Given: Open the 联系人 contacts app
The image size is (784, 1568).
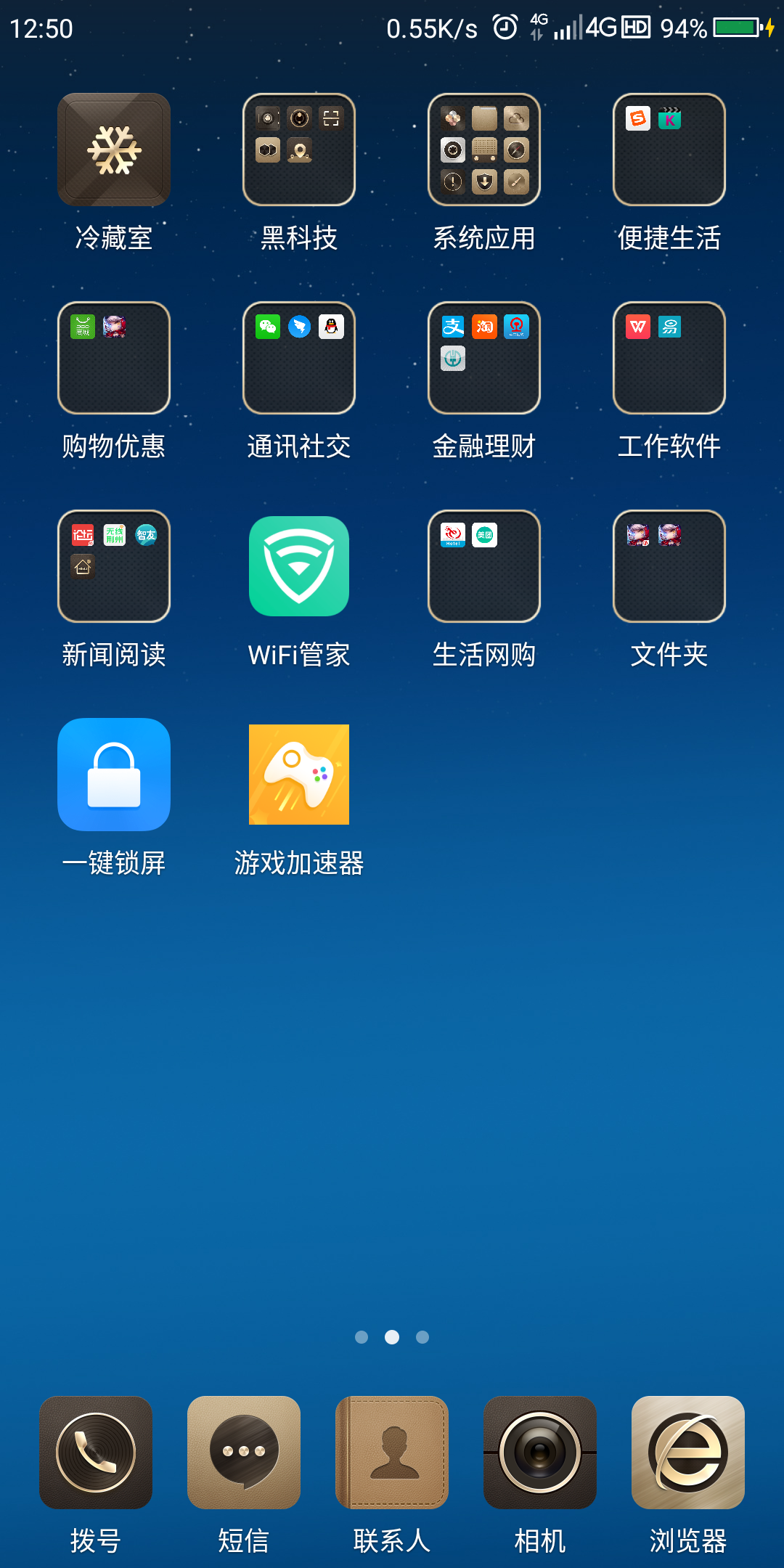Looking at the screenshot, I should pos(392,1453).
